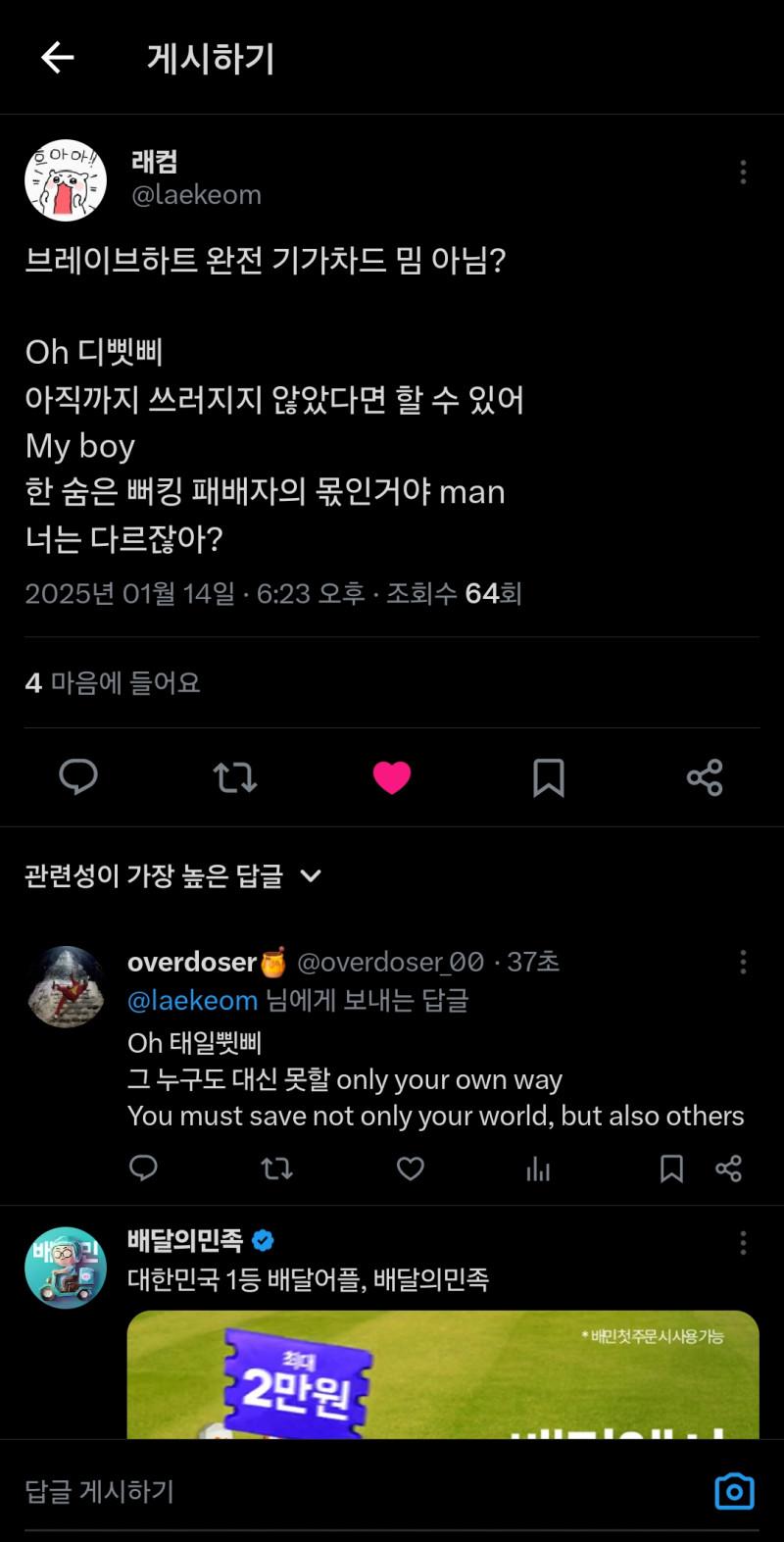Comment on overdoser's reply
This screenshot has width=784, height=1542.
pos(144,1168)
